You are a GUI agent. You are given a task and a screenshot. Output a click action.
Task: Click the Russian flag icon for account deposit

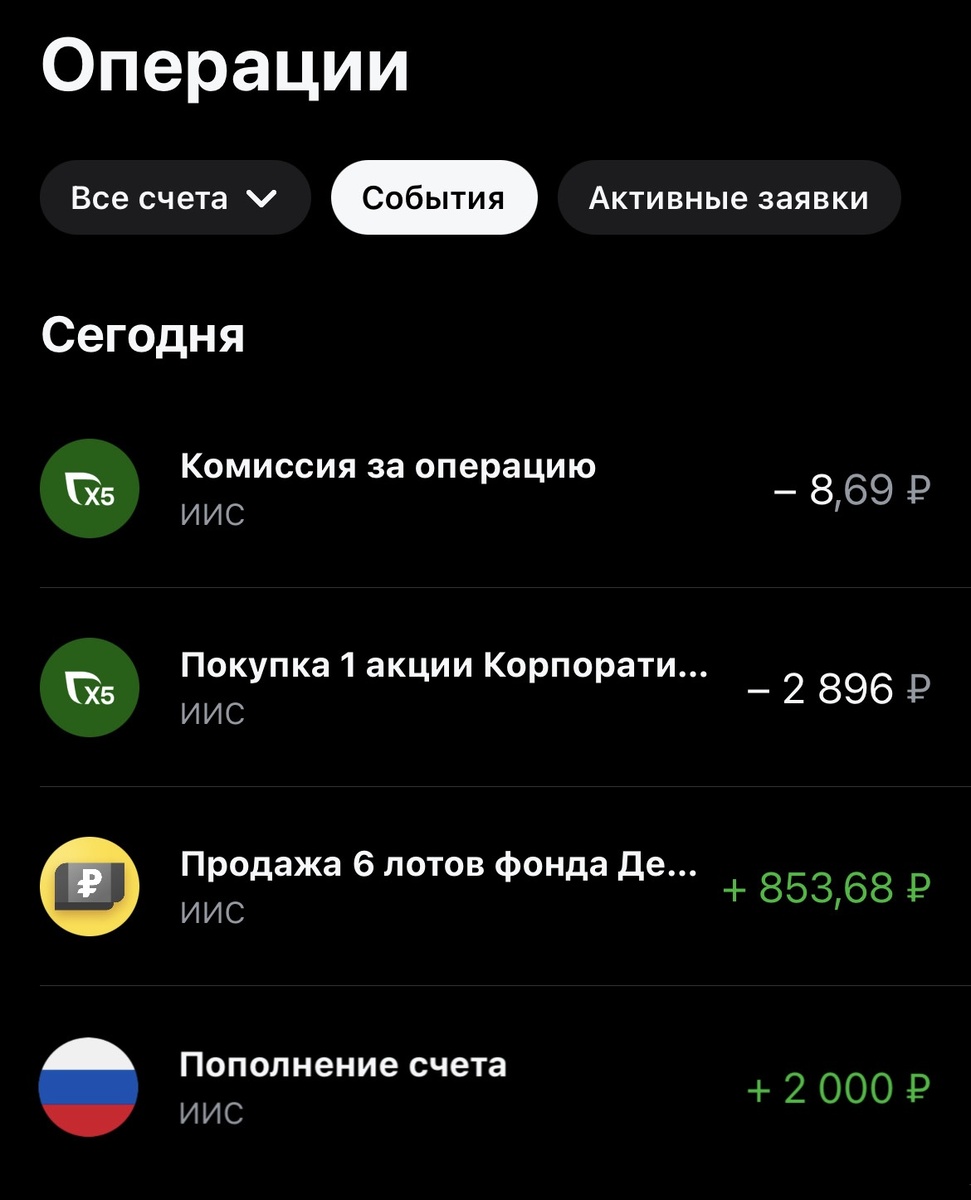[x=89, y=1088]
